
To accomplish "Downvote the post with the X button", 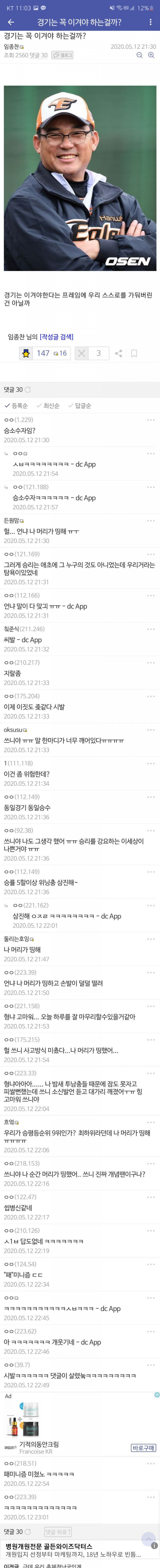I will click(82, 353).
